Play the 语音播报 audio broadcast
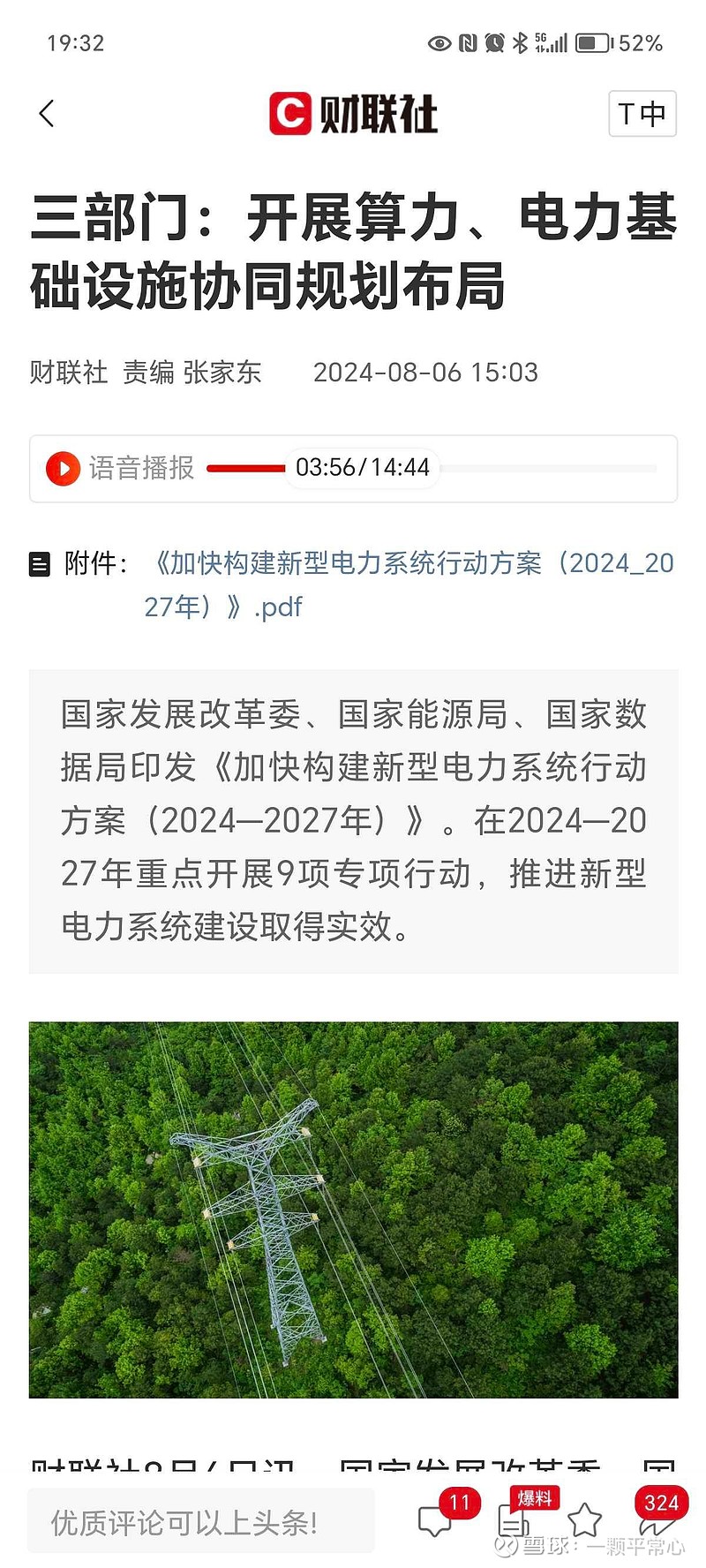Screen dimensions: 706x1568 pos(63,469)
